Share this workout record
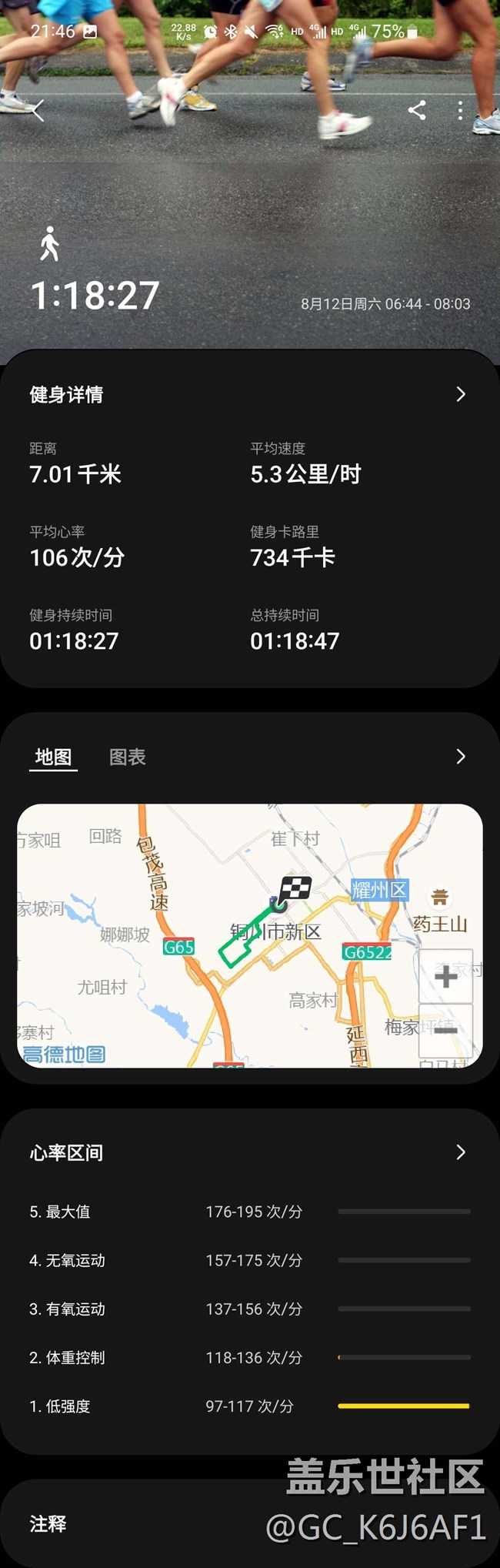This screenshot has height=1568, width=500. pyautogui.click(x=417, y=111)
